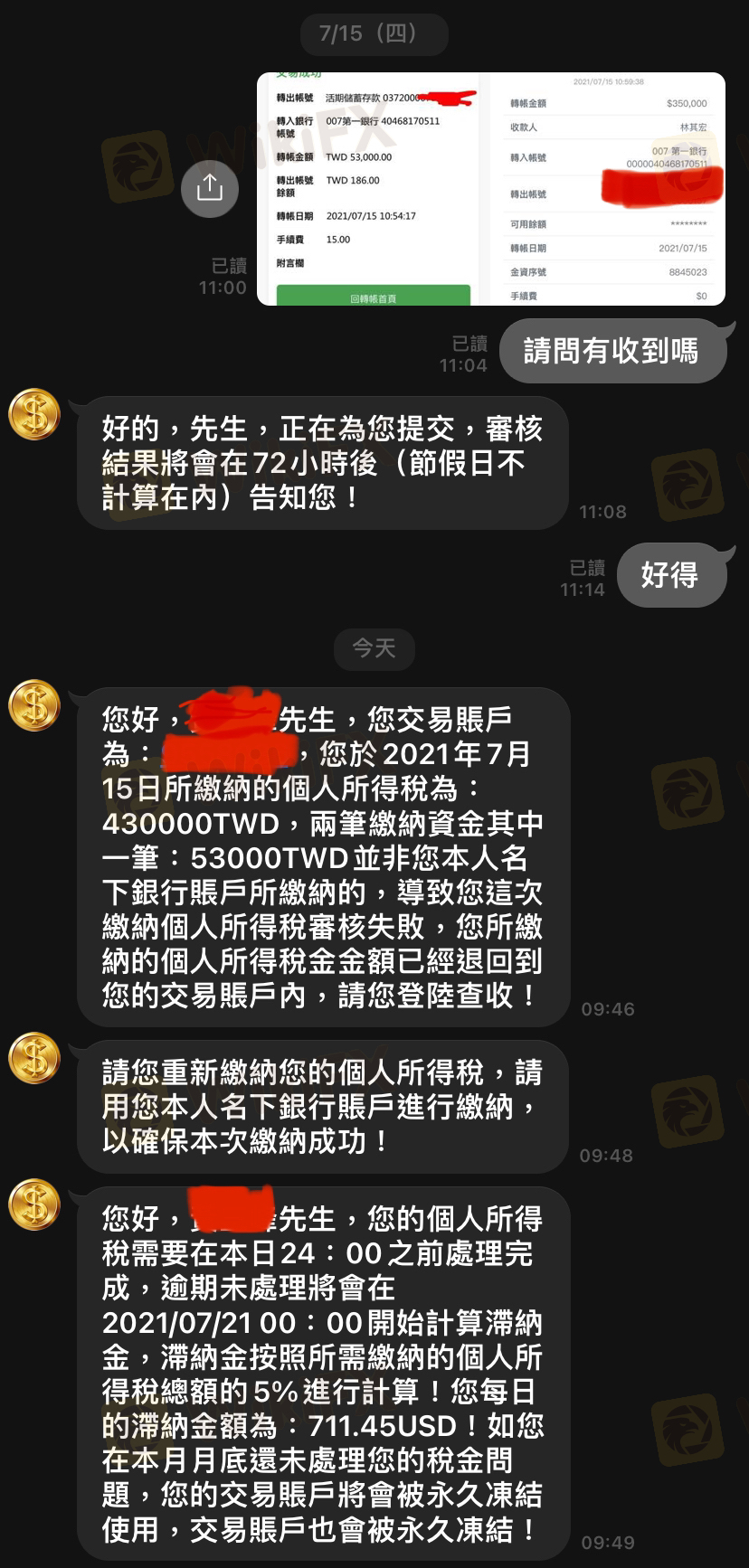Open sender's avatar beside the 請您重新繳納 message
This screenshot has width=749, height=1568.
coord(34,1058)
